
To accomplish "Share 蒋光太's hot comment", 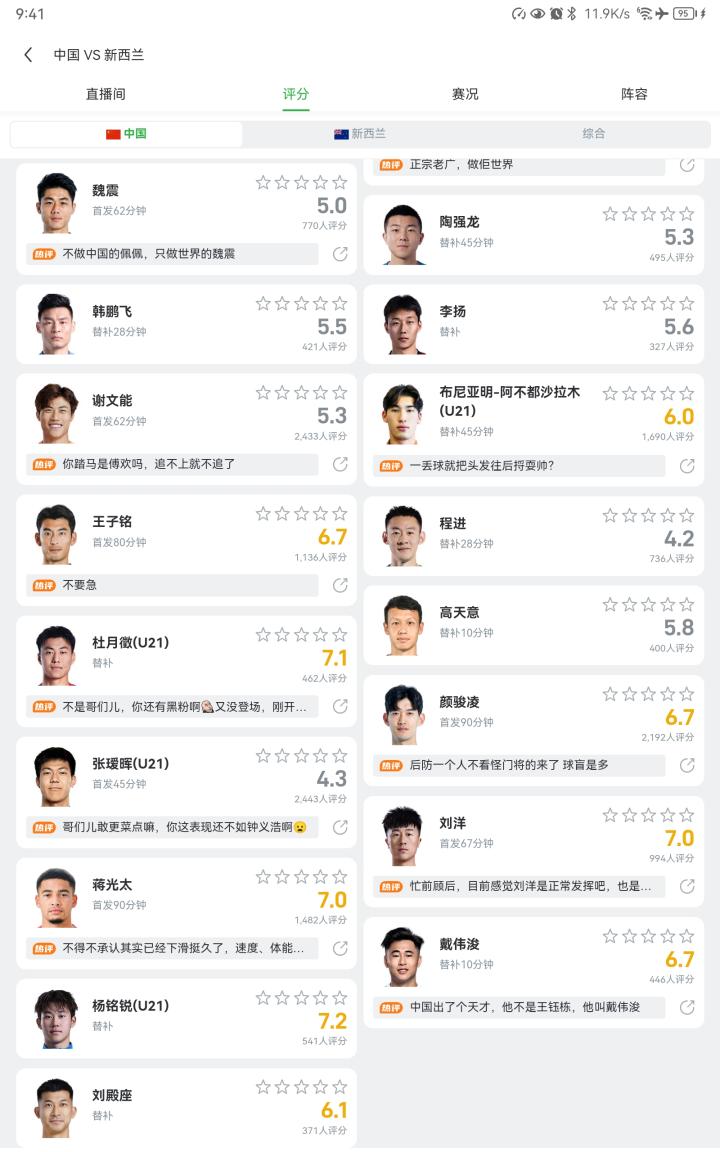I will [340, 948].
